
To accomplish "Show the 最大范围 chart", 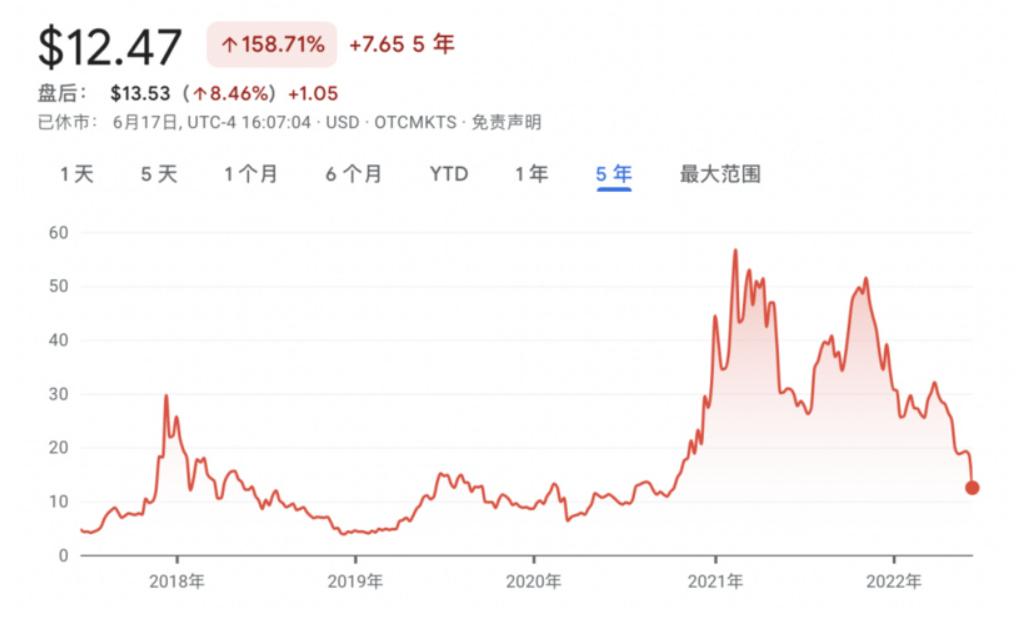I will click(720, 174).
